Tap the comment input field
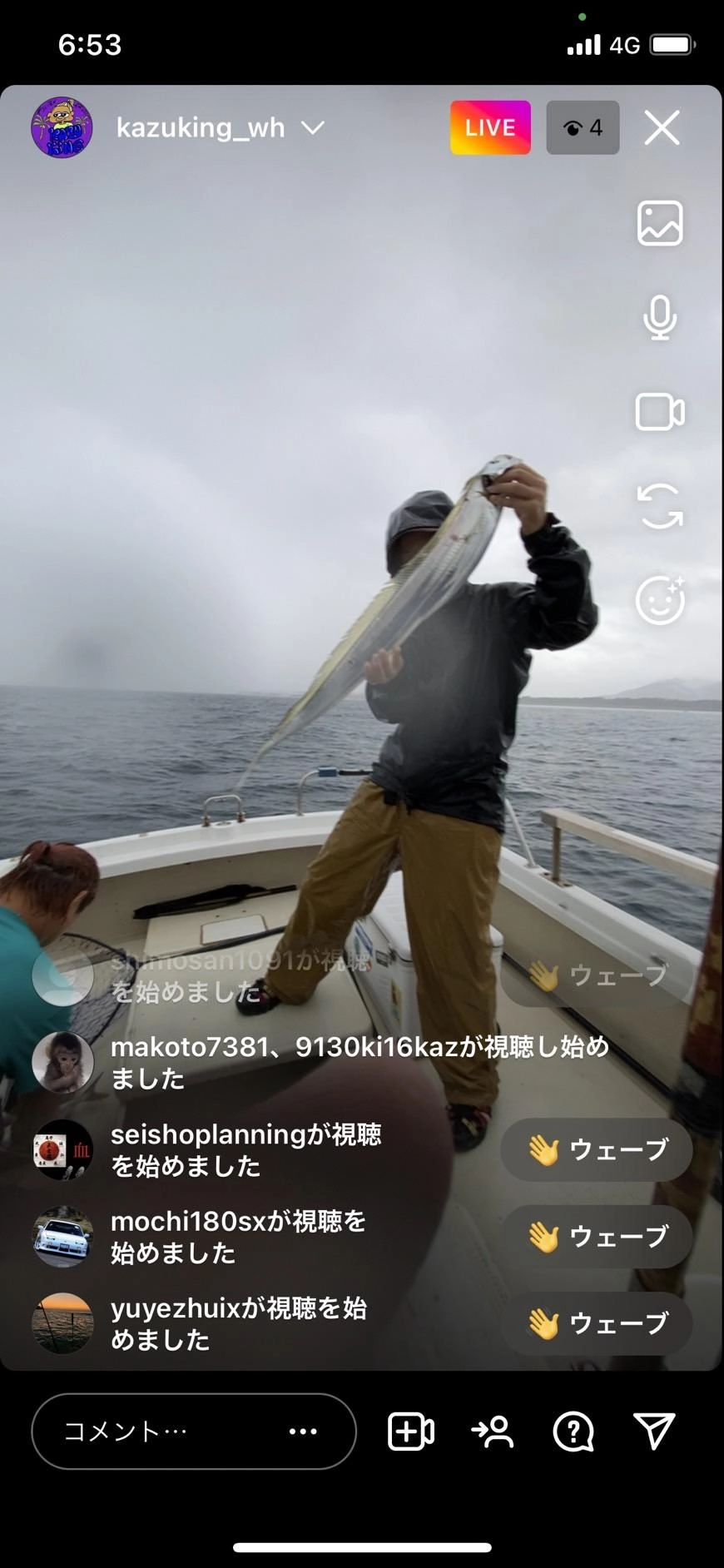The height and width of the screenshot is (1568, 724). point(193,1432)
